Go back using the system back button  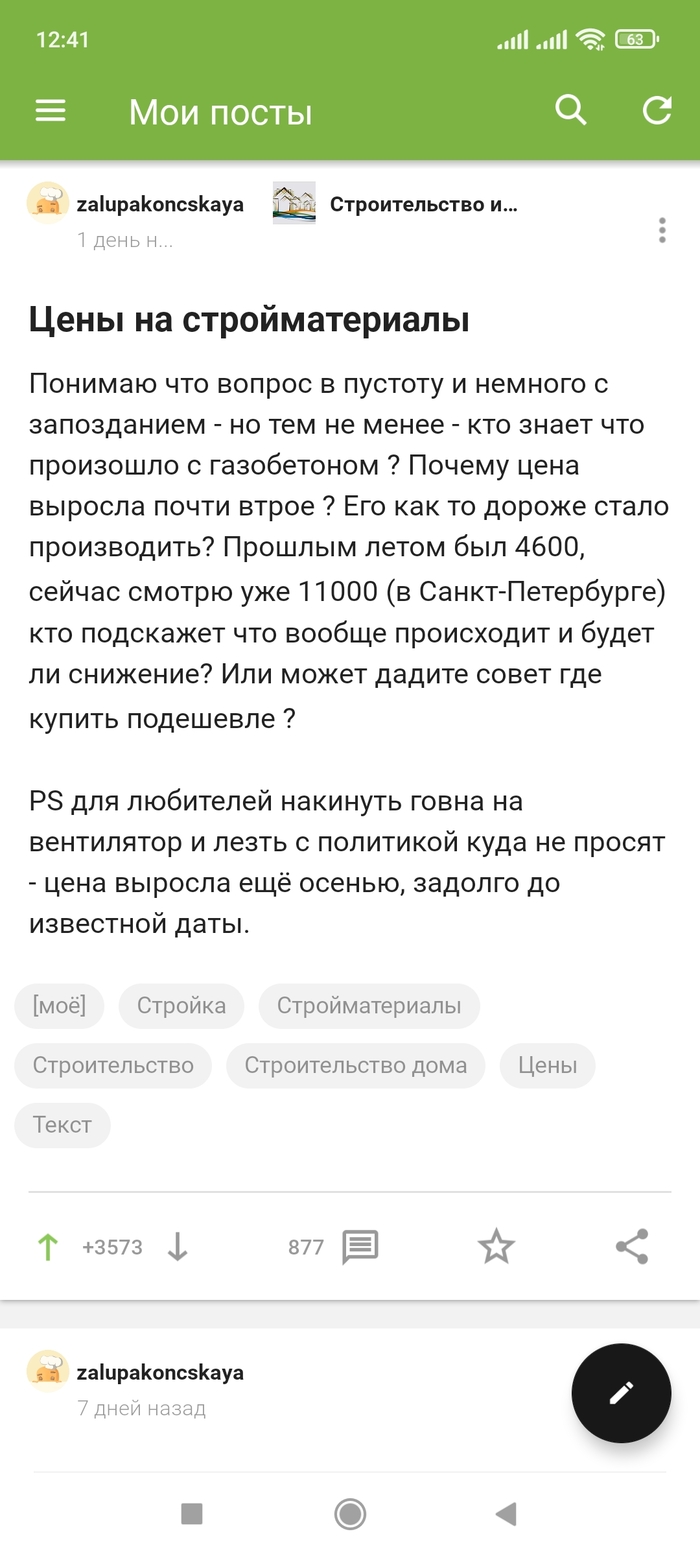[x=506, y=1514]
